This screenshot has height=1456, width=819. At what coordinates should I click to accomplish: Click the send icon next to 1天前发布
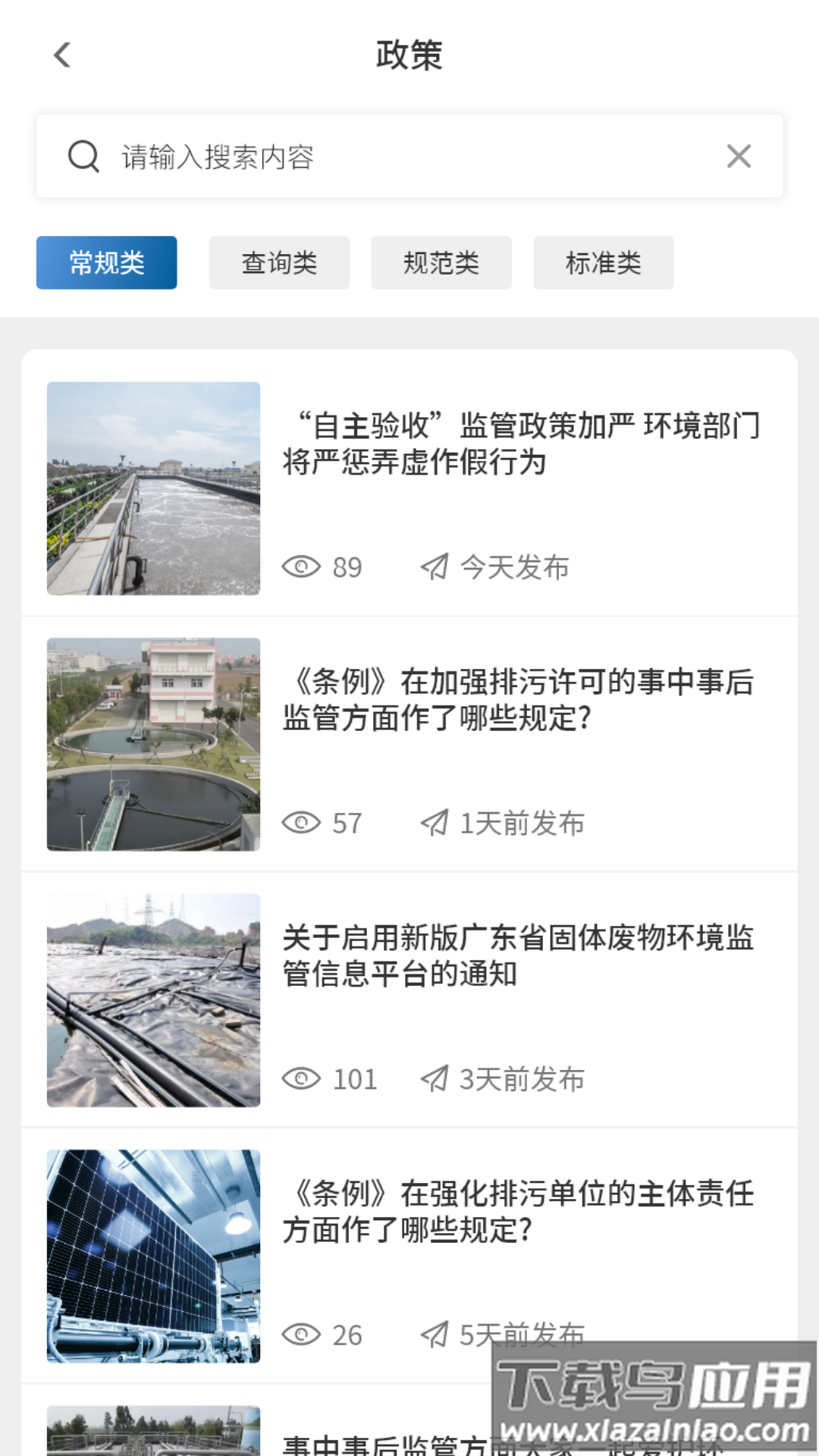[x=434, y=823]
